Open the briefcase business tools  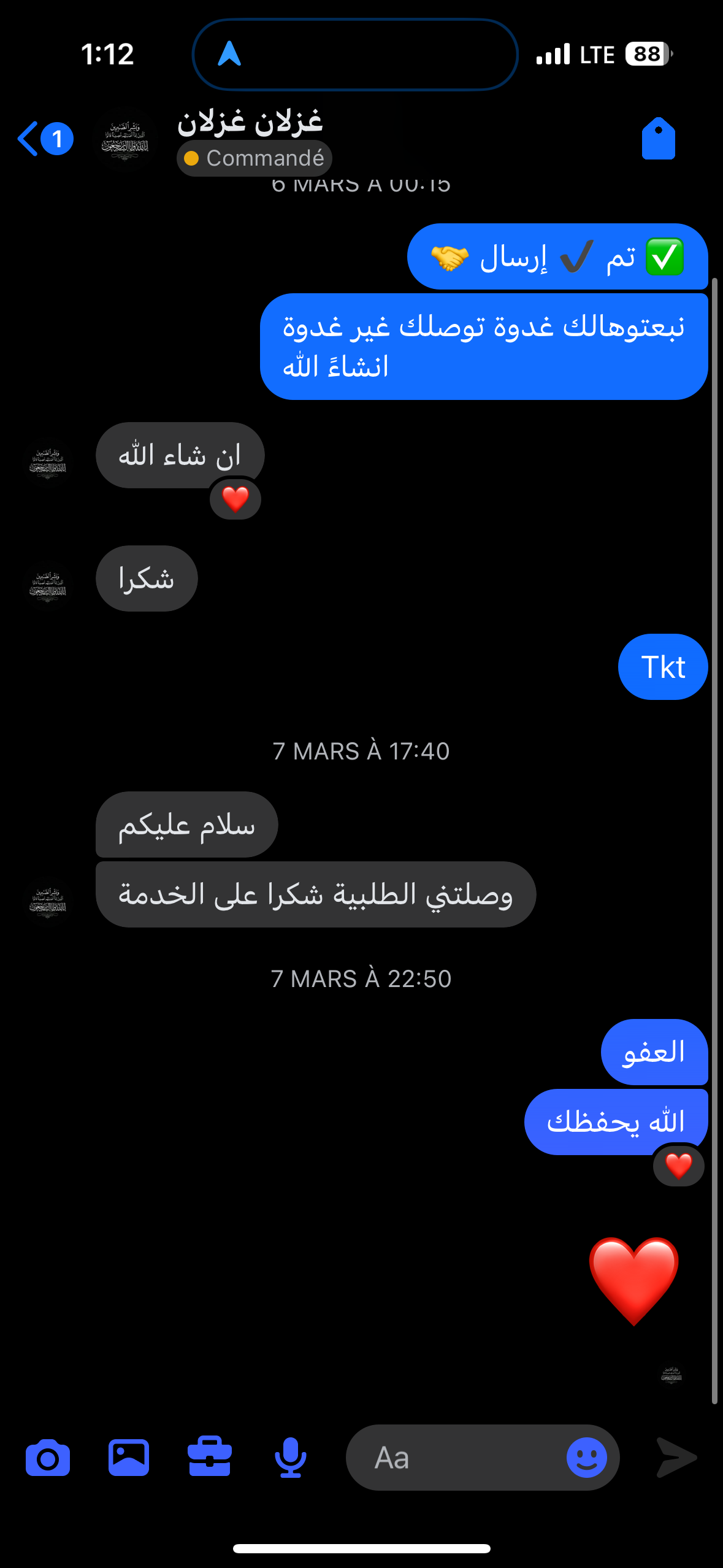pos(210,1458)
